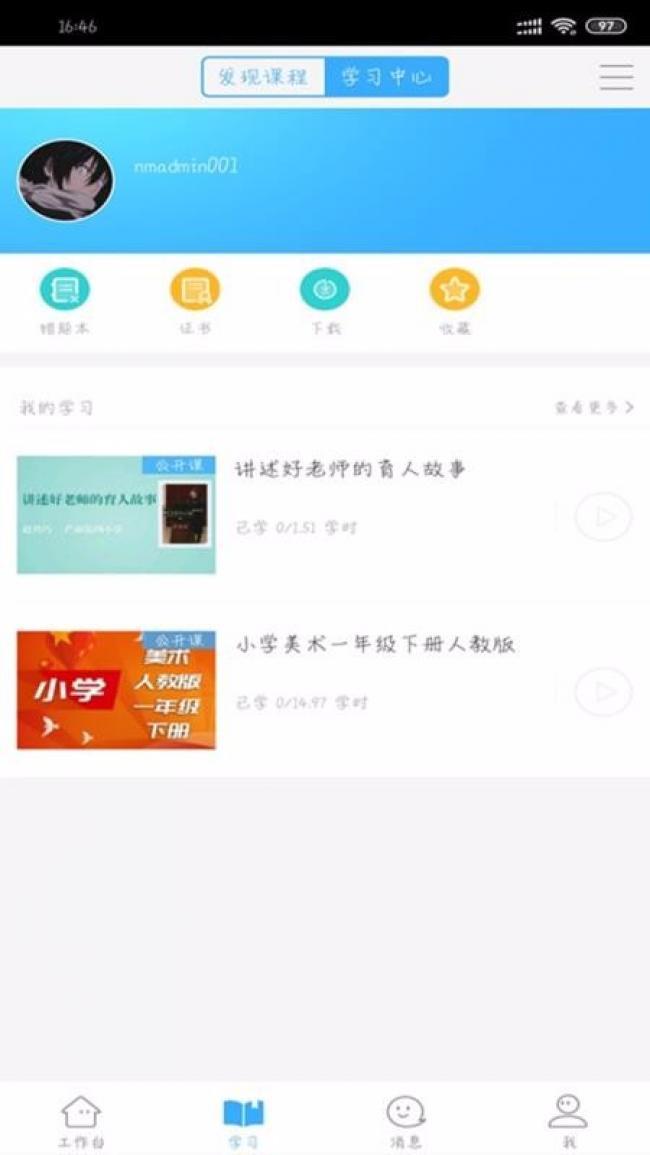Image resolution: width=650 pixels, height=1155 pixels.
Task: Open the 收藏 favorites shortcut
Action: 455,302
